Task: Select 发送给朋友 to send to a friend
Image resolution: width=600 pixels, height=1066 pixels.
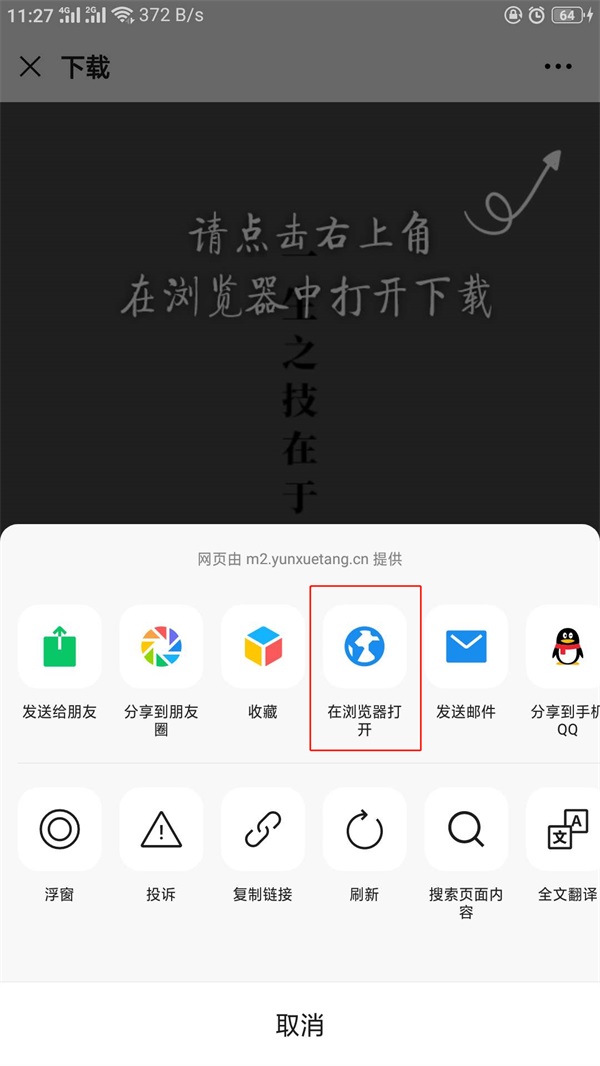Action: point(59,647)
